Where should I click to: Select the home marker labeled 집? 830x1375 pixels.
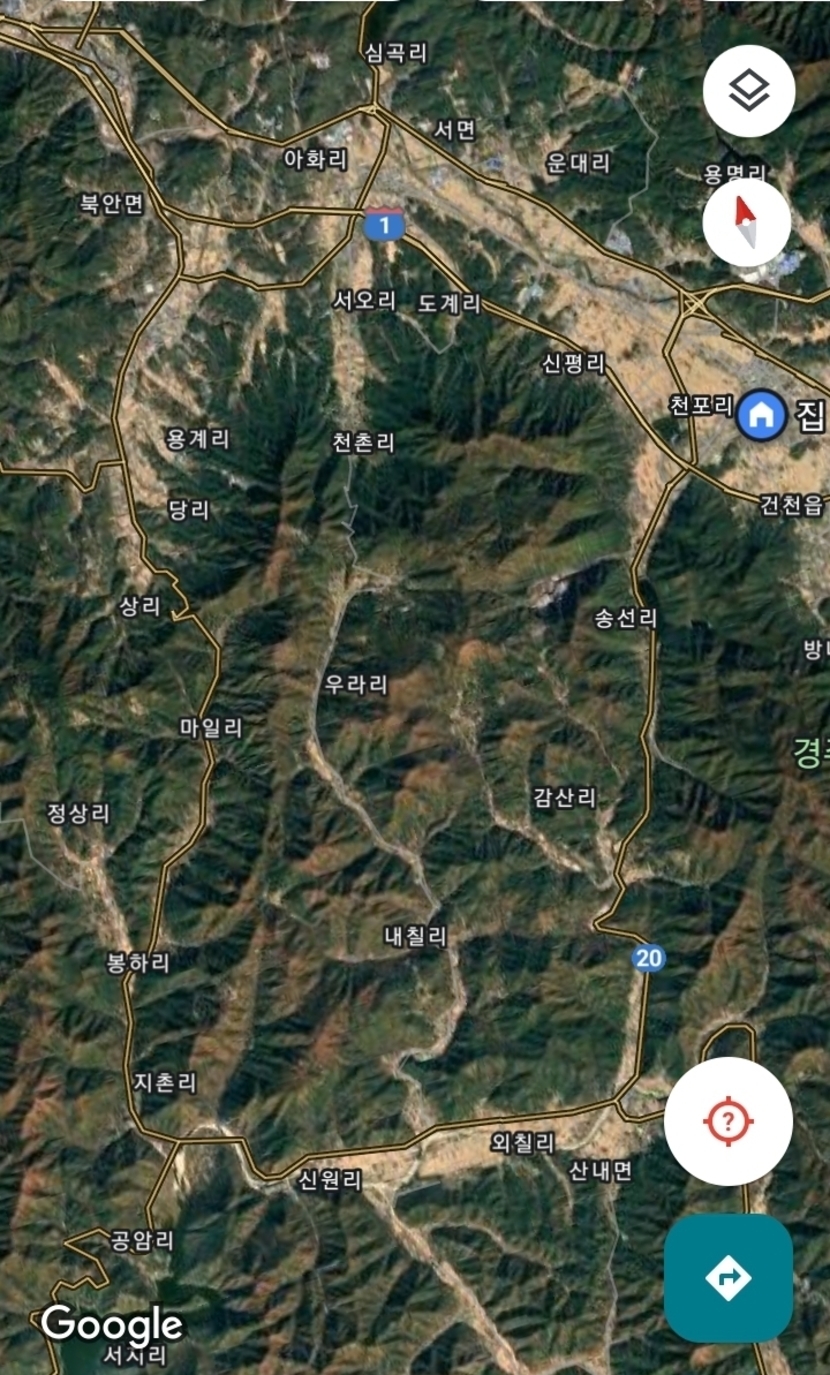761,414
